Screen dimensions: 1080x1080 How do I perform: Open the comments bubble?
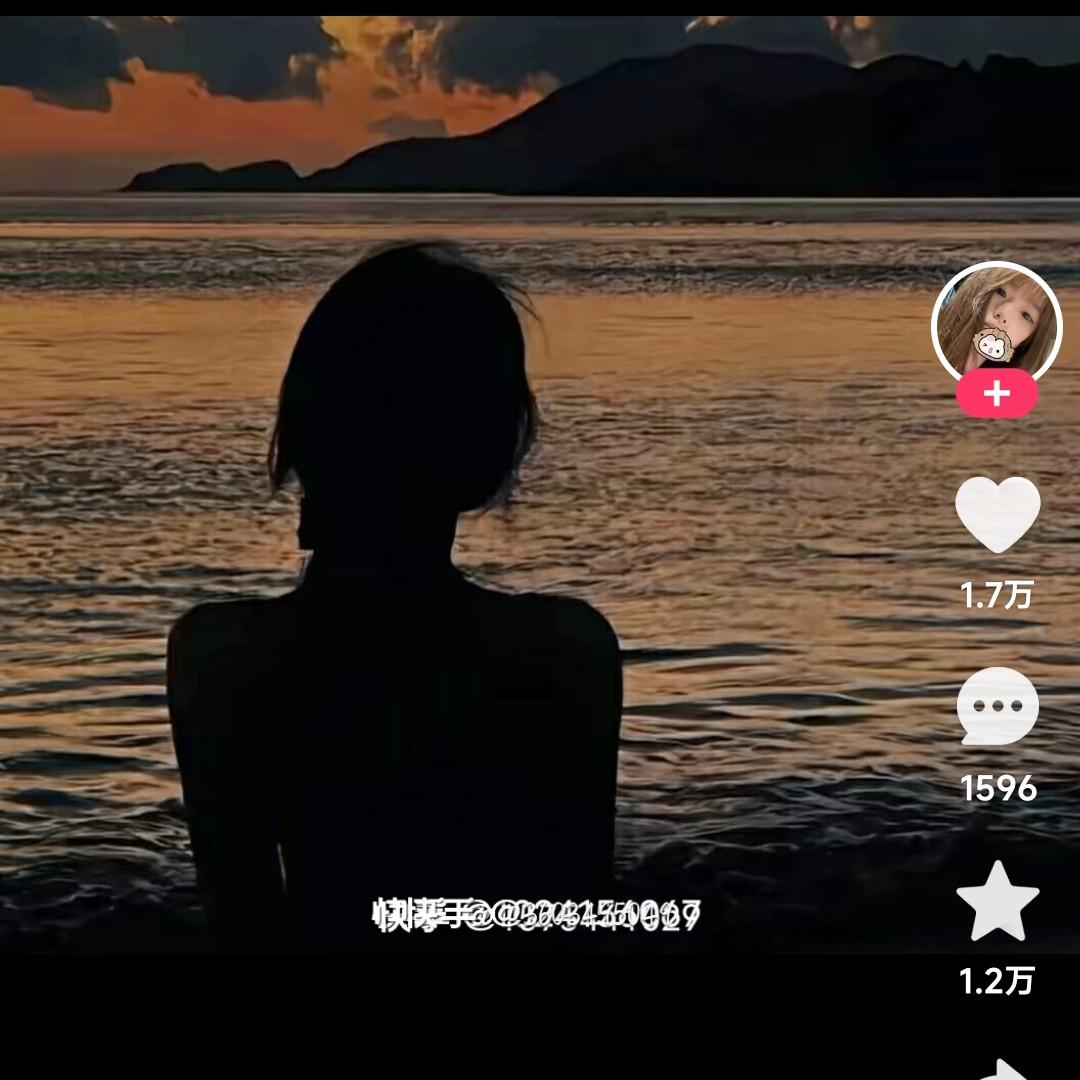[997, 707]
